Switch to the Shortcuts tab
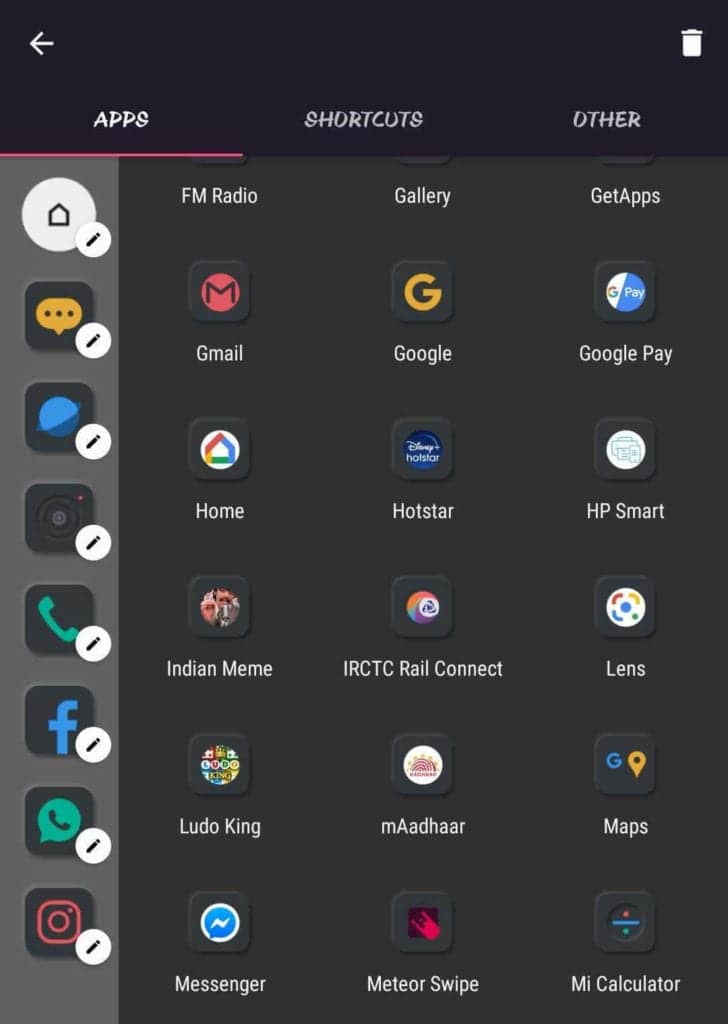Screen dimensions: 728x1024 click(363, 119)
